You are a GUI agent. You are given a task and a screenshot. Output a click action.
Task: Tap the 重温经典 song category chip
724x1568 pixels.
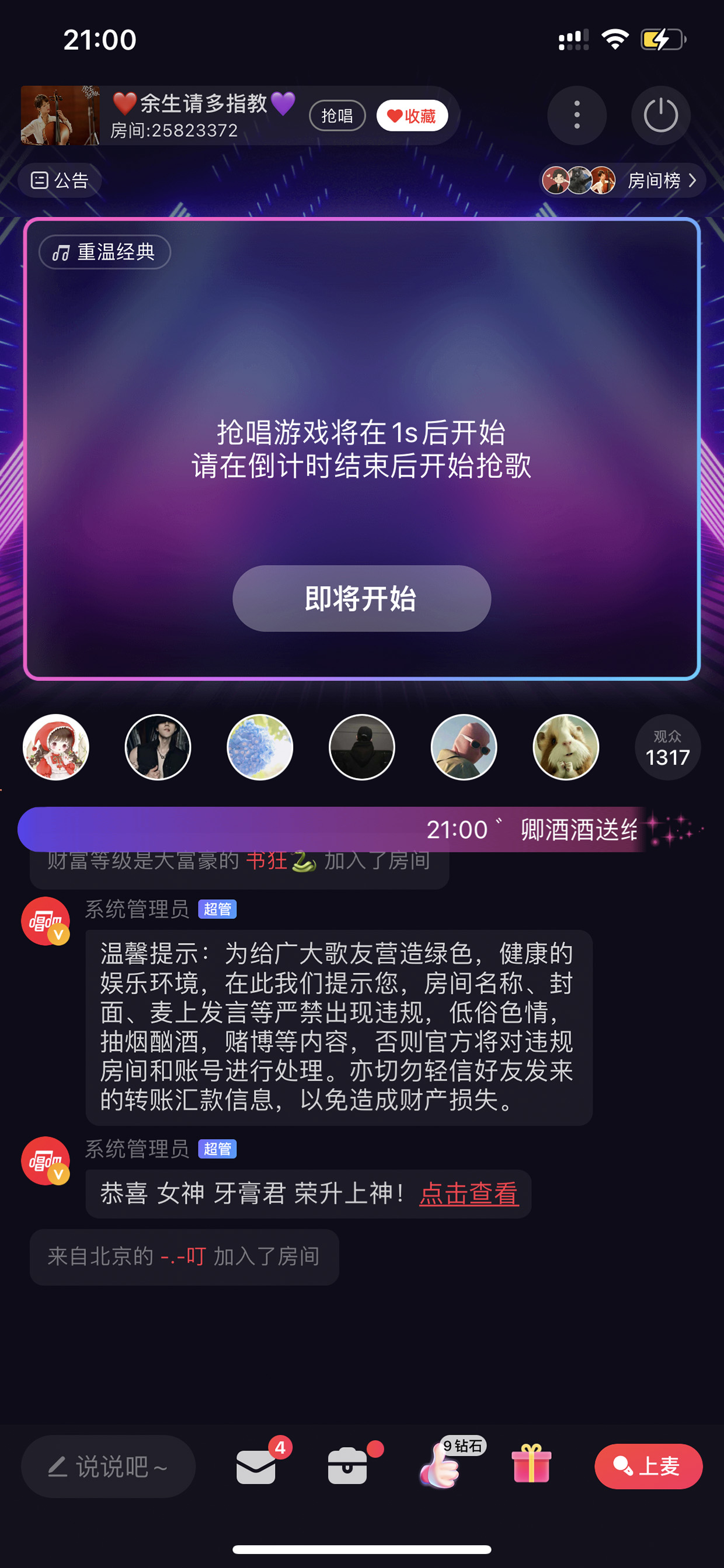click(105, 252)
